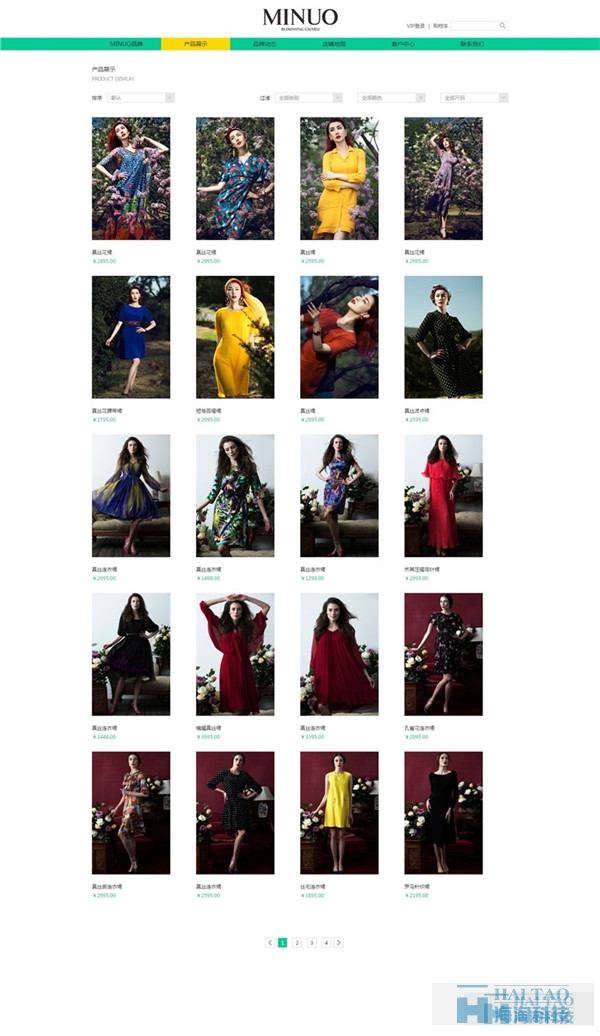Open the MINUO品牌 navigation tab

[x=127, y=44]
